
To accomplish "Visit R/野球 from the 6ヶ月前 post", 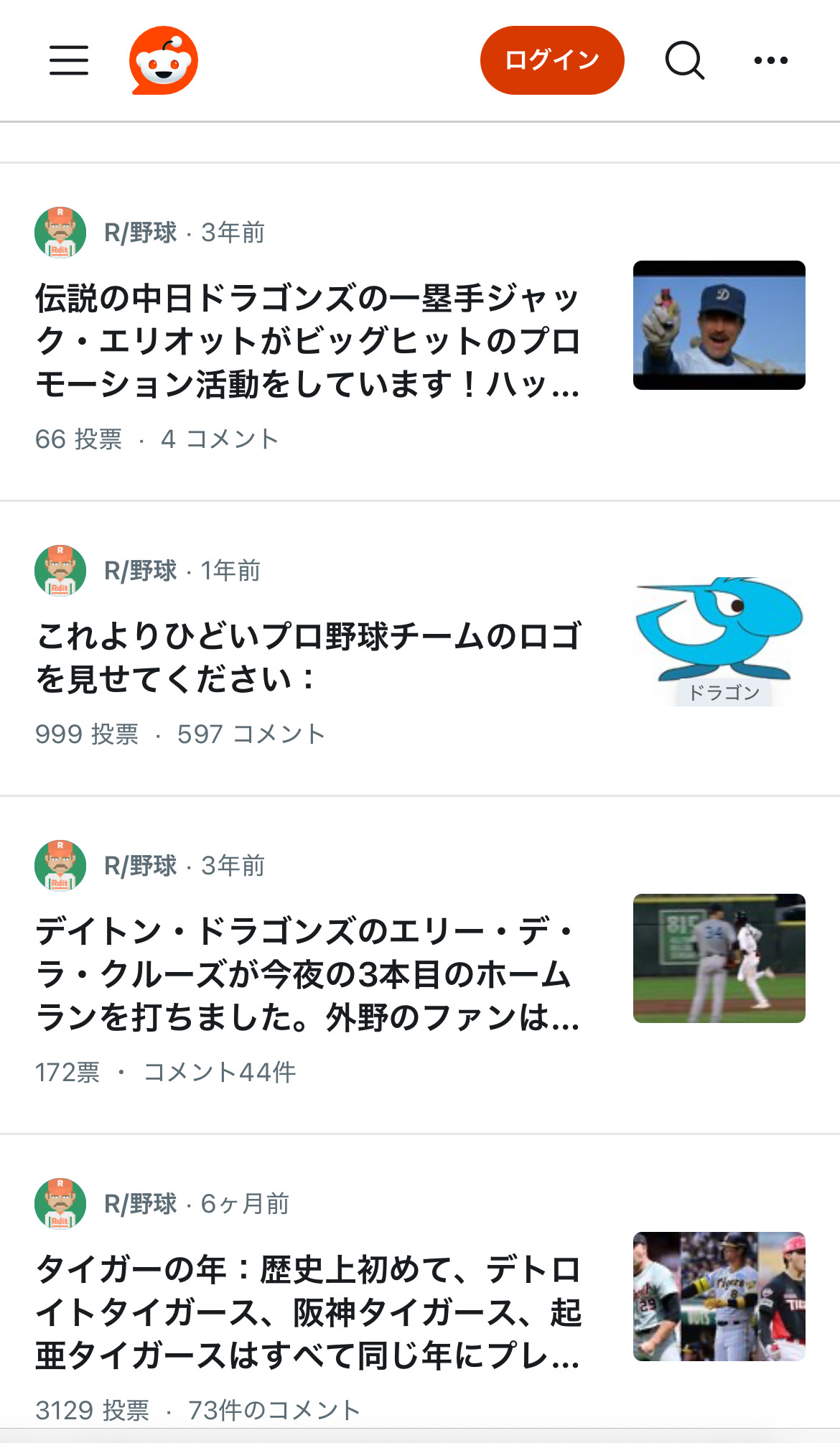I will click(x=140, y=1204).
